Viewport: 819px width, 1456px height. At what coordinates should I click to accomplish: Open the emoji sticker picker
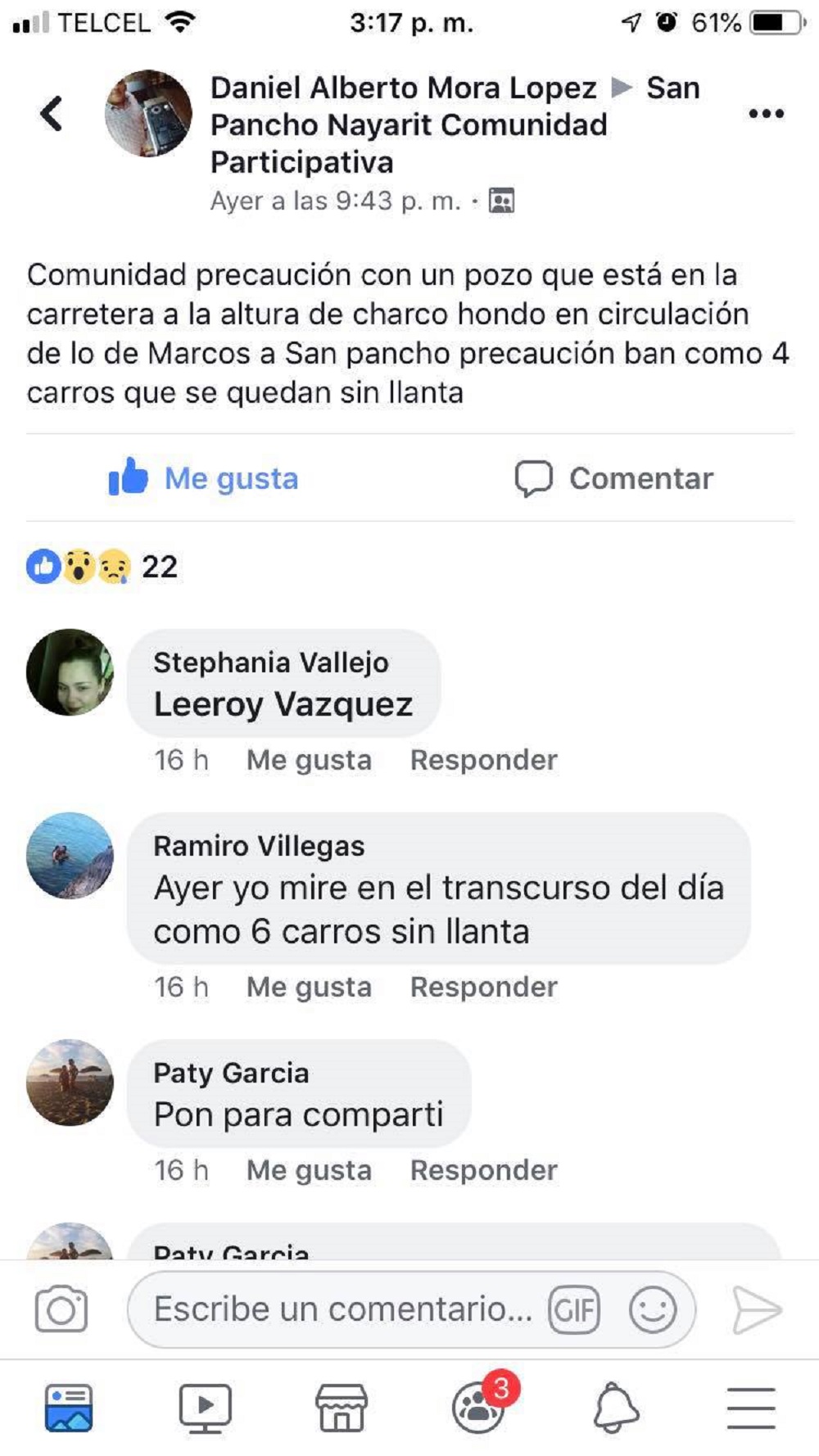[x=653, y=1309]
